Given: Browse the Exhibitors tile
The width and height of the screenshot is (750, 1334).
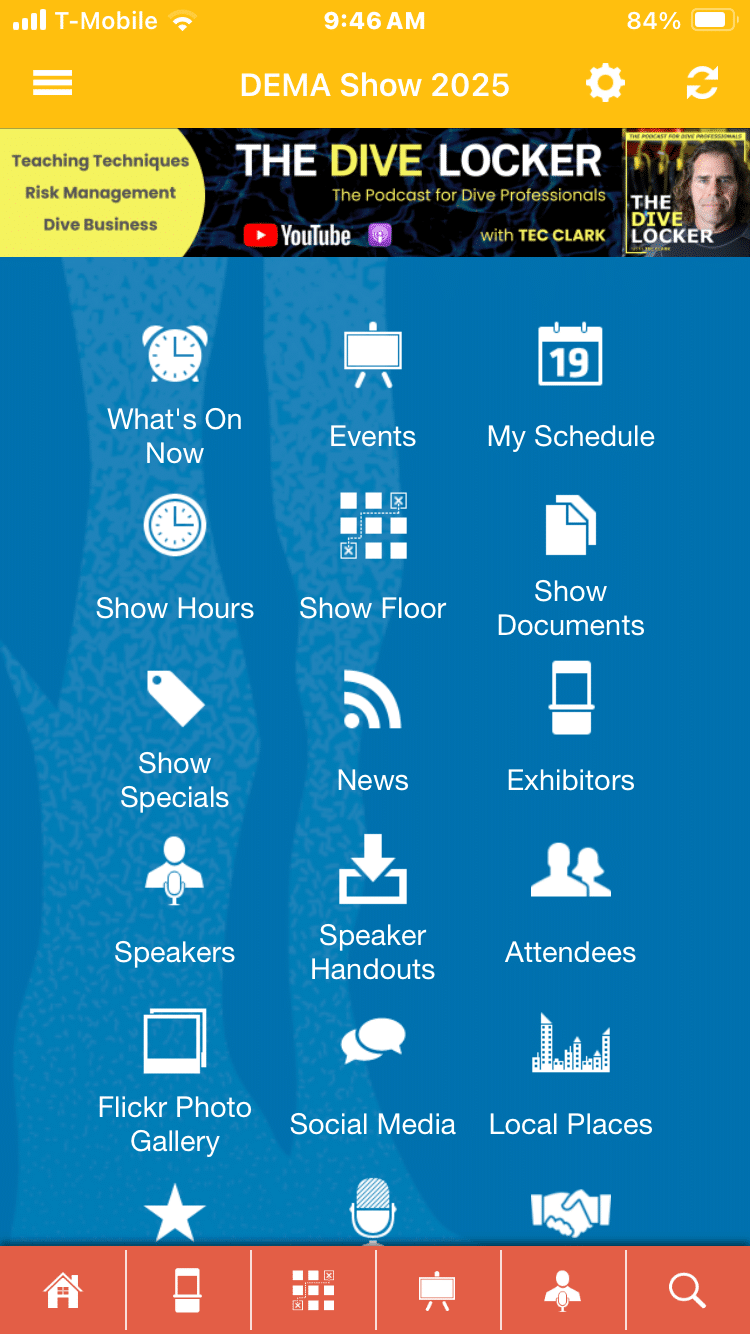Looking at the screenshot, I should click(570, 730).
